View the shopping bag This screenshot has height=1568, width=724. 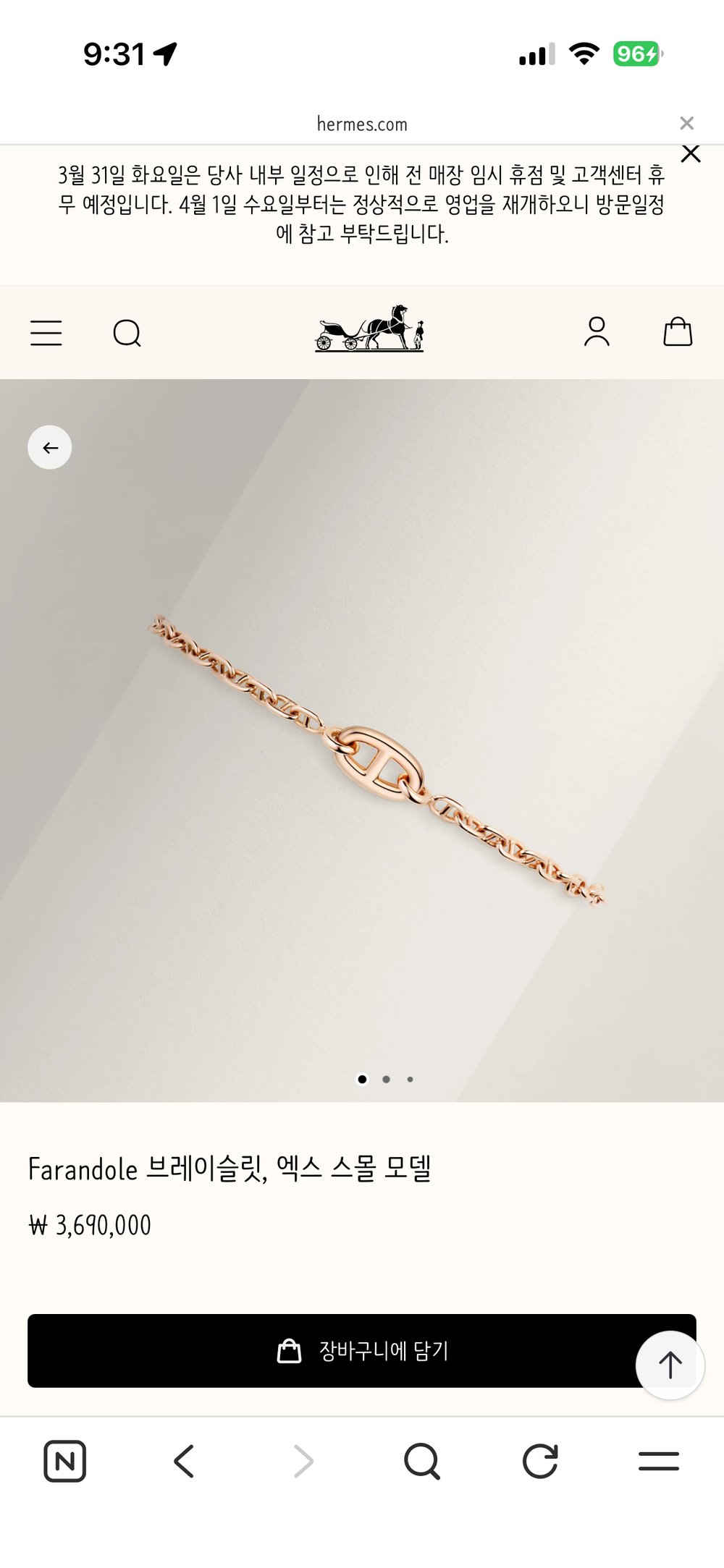678,331
